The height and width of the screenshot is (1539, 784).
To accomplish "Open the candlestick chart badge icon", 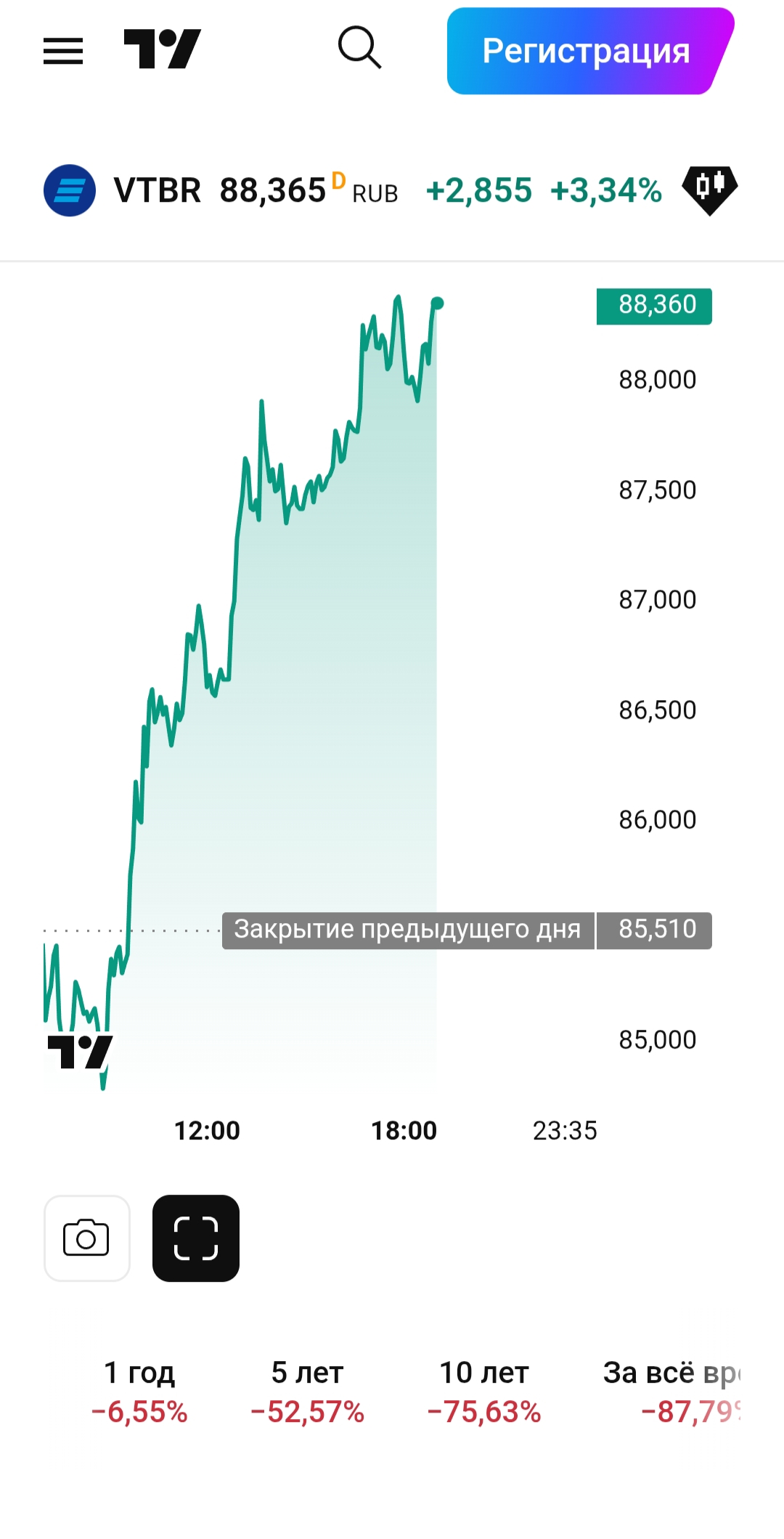I will (709, 190).
